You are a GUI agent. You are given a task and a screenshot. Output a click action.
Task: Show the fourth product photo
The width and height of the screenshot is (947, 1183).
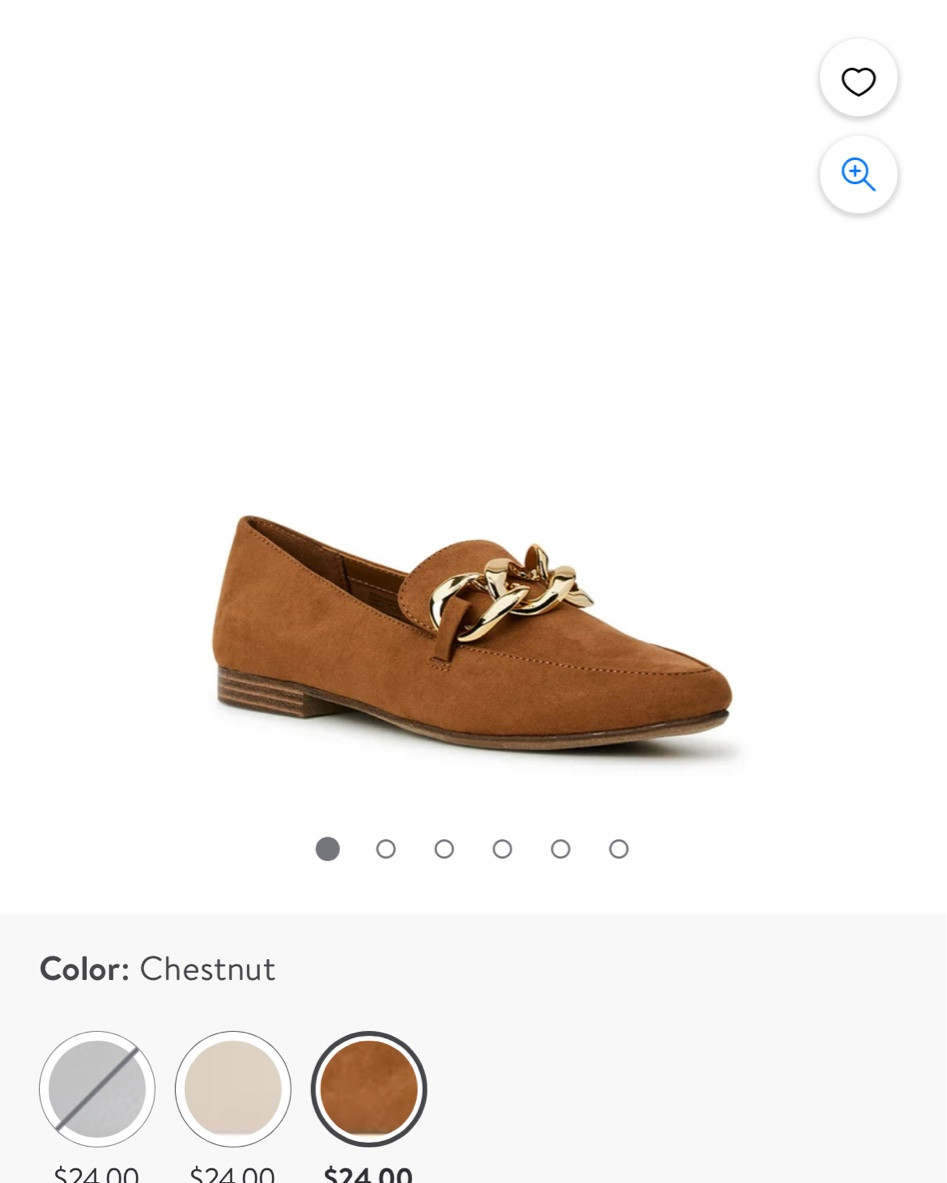[x=501, y=848]
